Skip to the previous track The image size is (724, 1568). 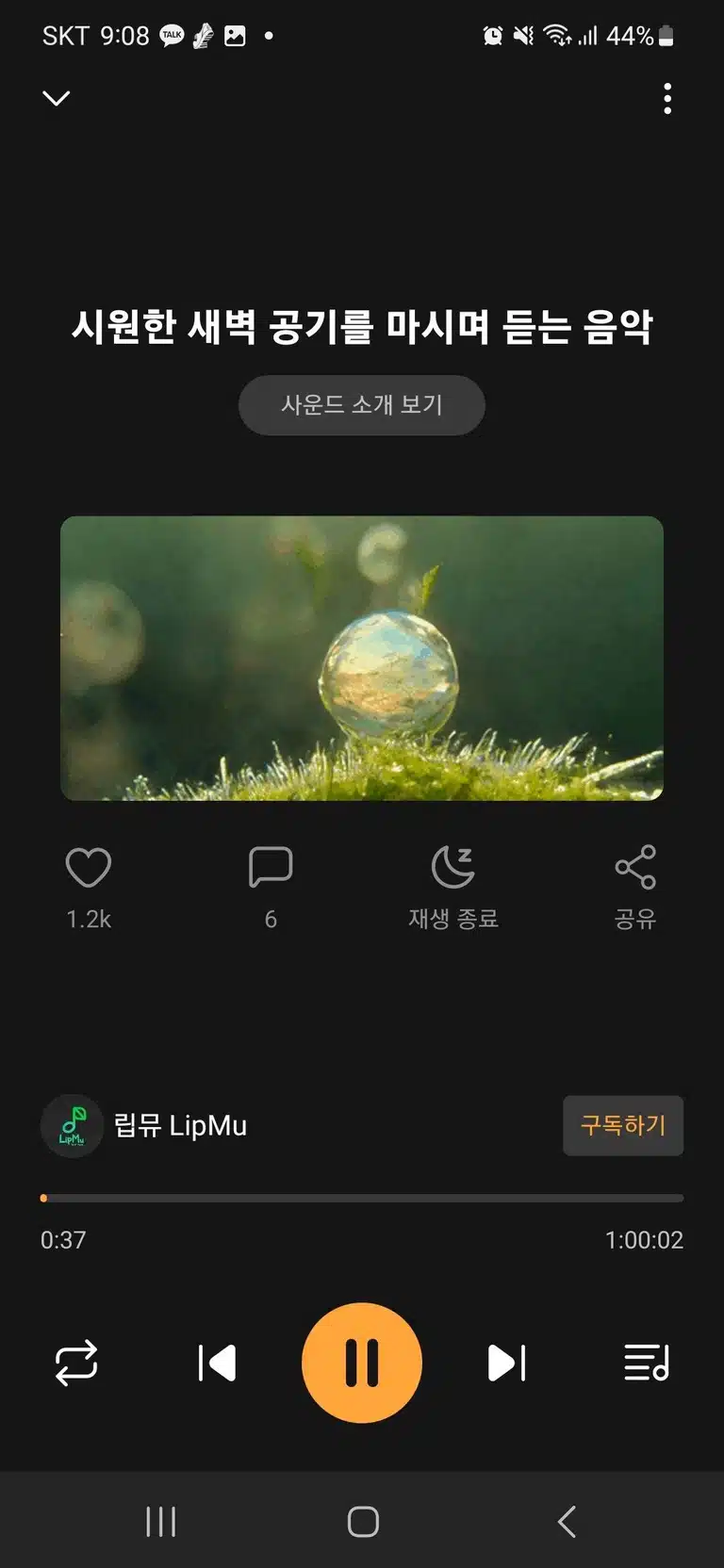point(217,1363)
